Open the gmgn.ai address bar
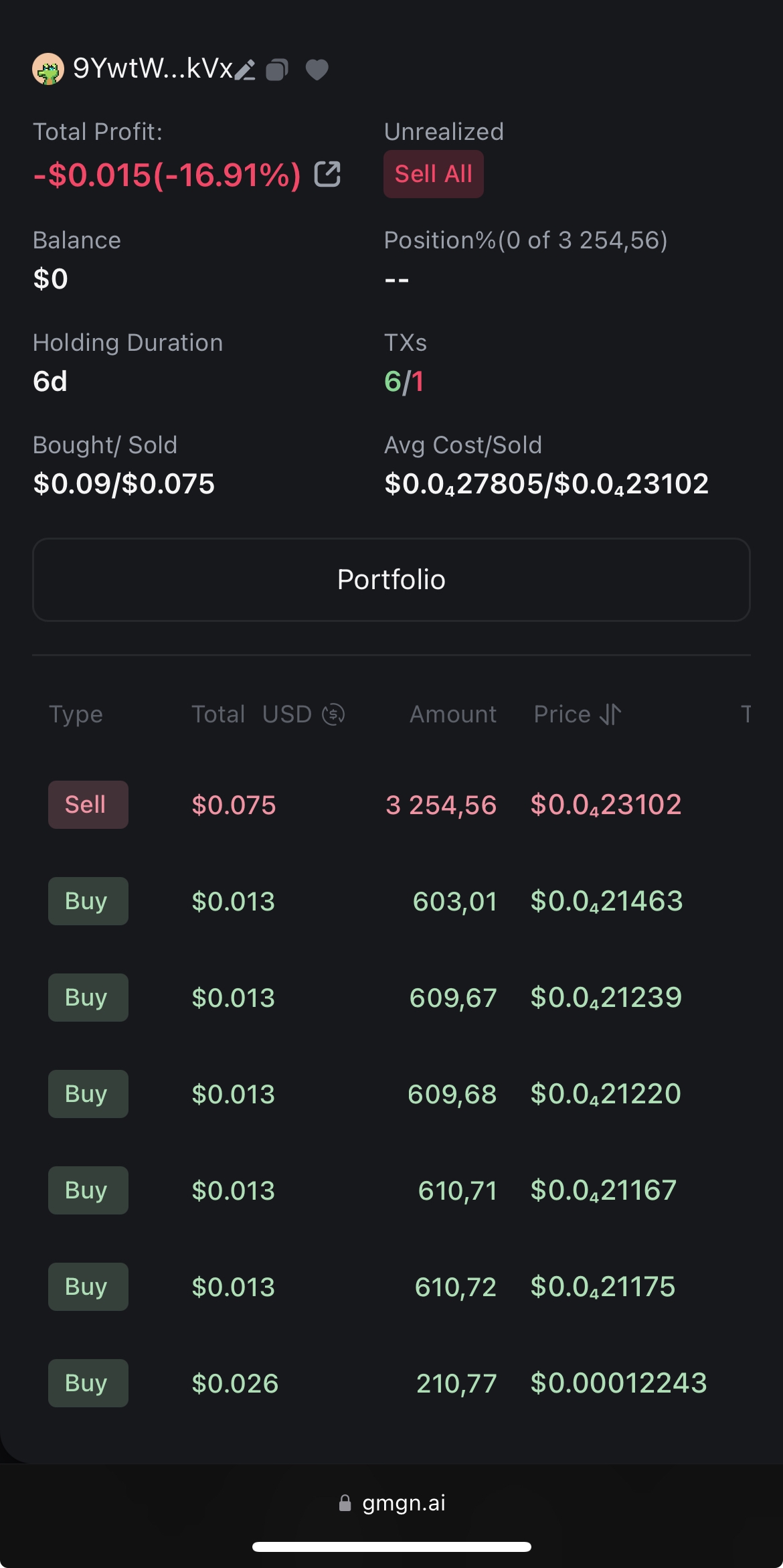The width and height of the screenshot is (783, 1568). click(x=391, y=1503)
